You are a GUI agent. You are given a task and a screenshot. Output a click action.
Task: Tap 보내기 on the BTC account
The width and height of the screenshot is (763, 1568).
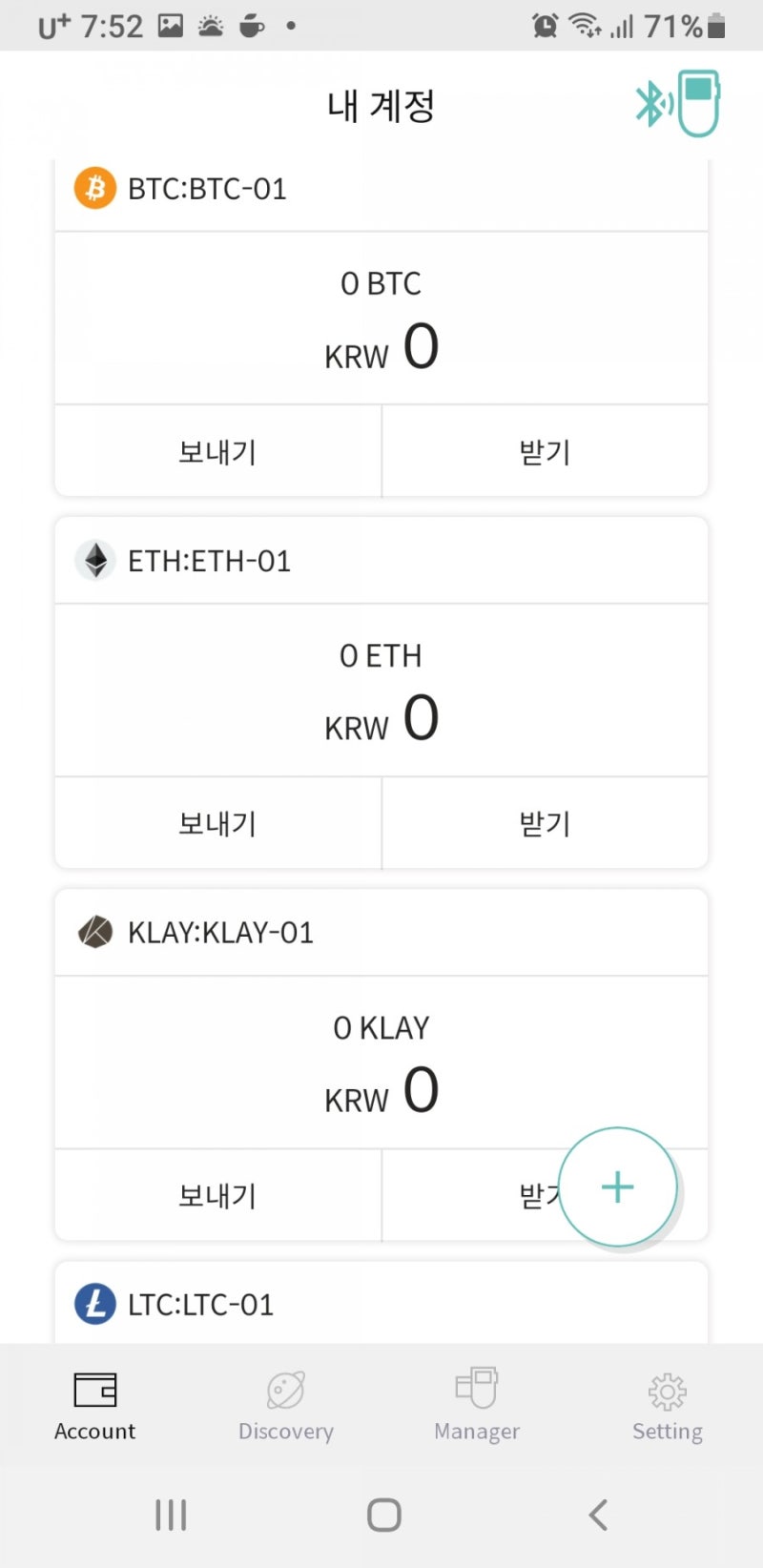click(x=217, y=451)
